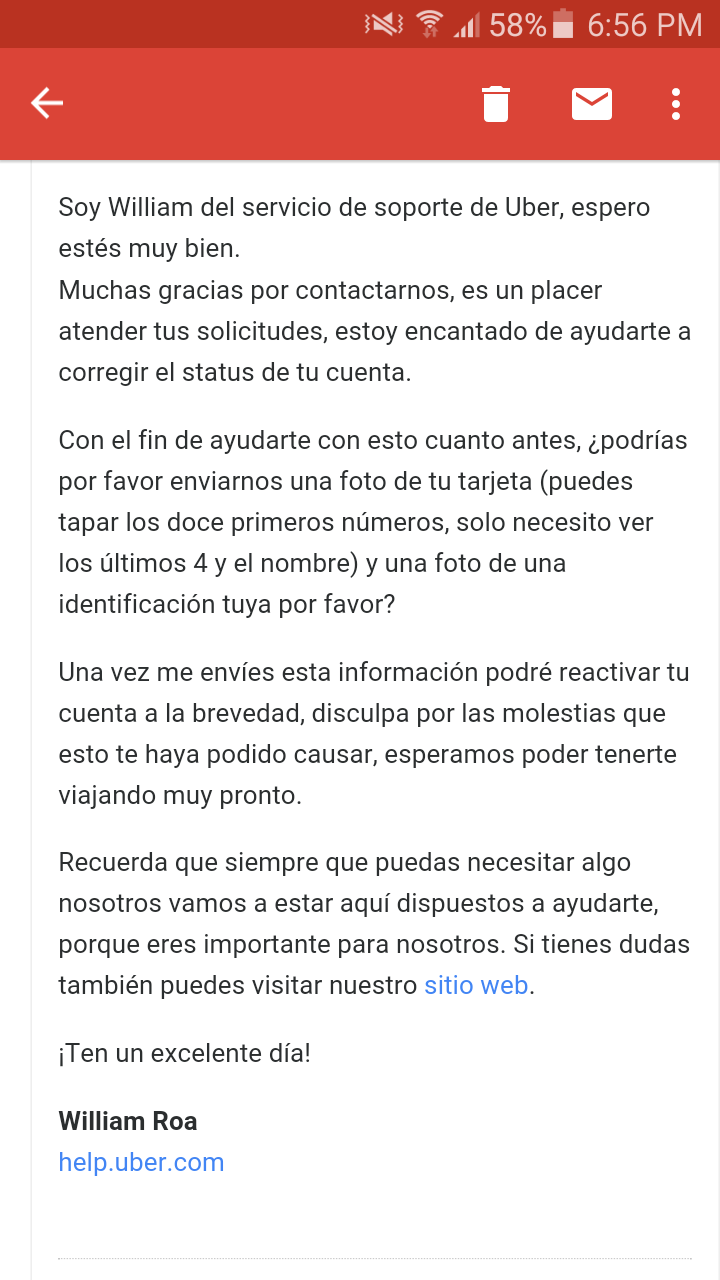This screenshot has height=1280, width=720.
Task: Mark the email unread via the envelope icon
Action: point(592,103)
